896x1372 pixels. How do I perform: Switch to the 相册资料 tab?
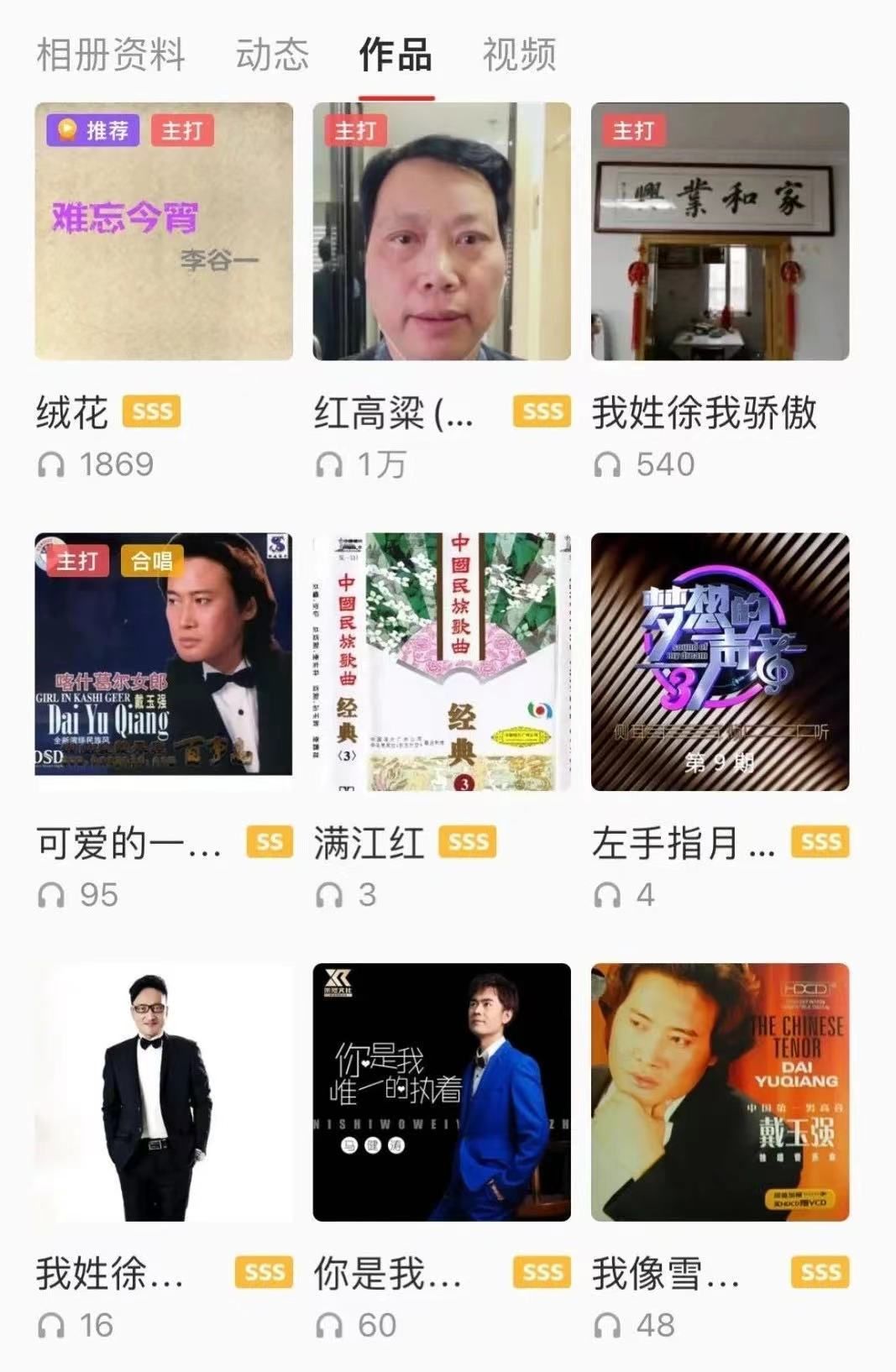110,55
